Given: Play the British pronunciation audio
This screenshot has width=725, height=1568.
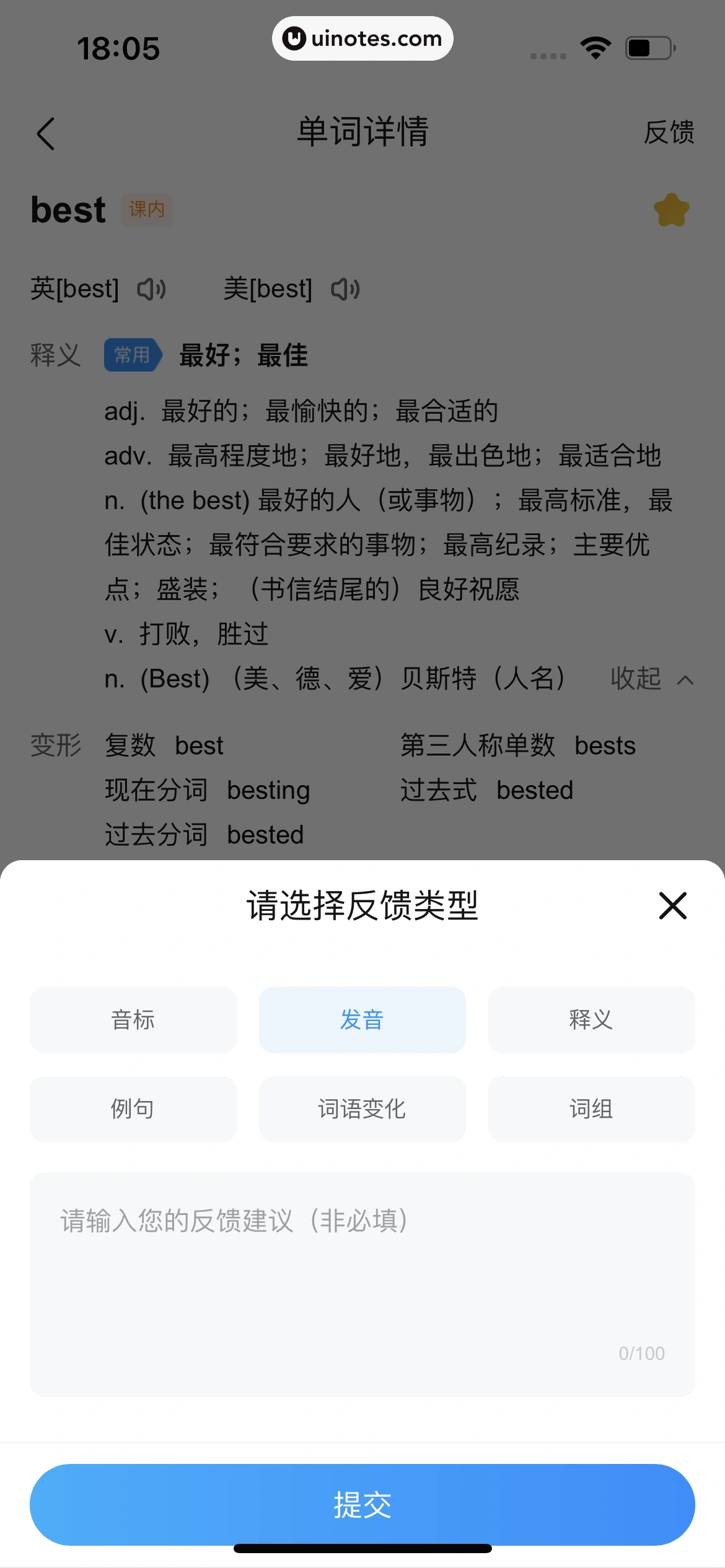Looking at the screenshot, I should pyautogui.click(x=152, y=289).
